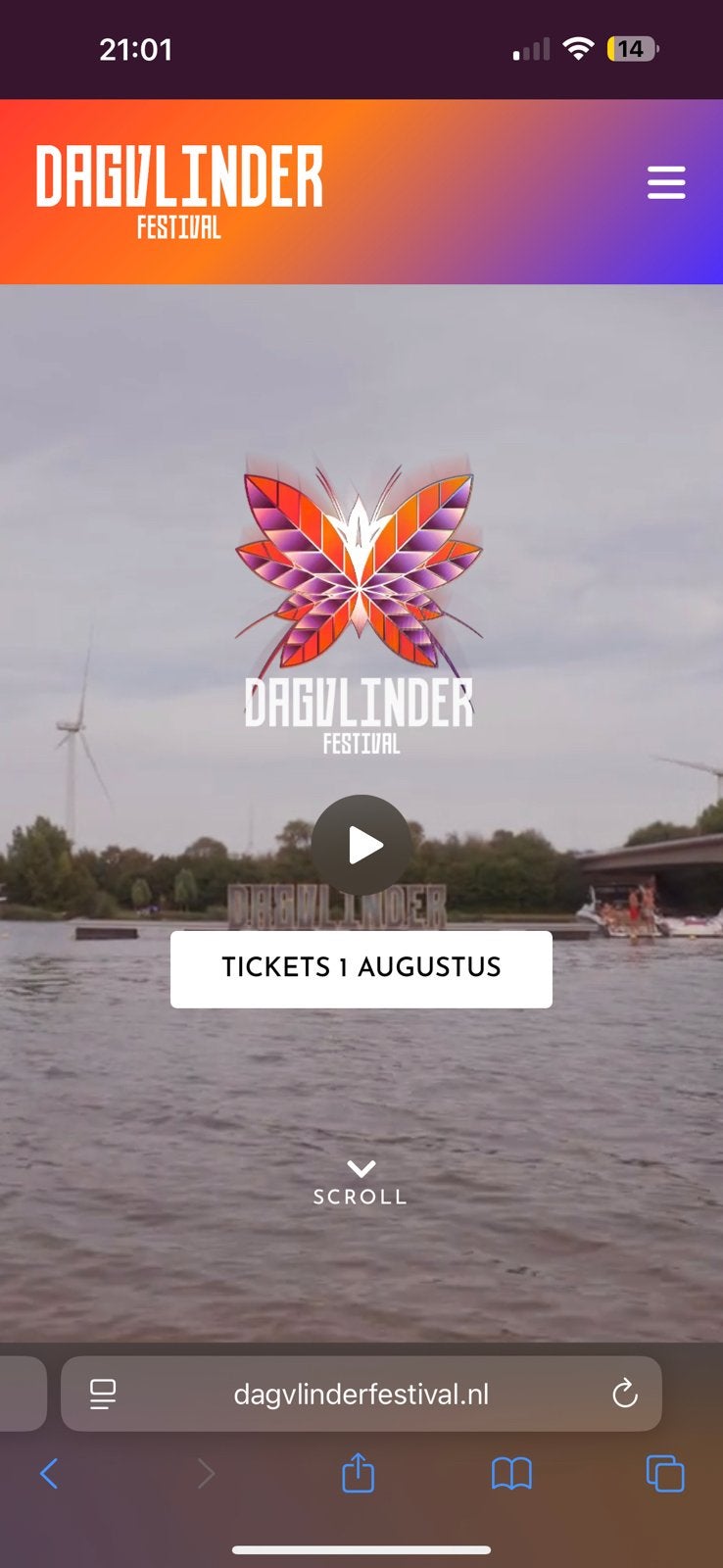Open the Dagvlinder Festival header logo
This screenshot has width=723, height=1568.
coord(179,191)
